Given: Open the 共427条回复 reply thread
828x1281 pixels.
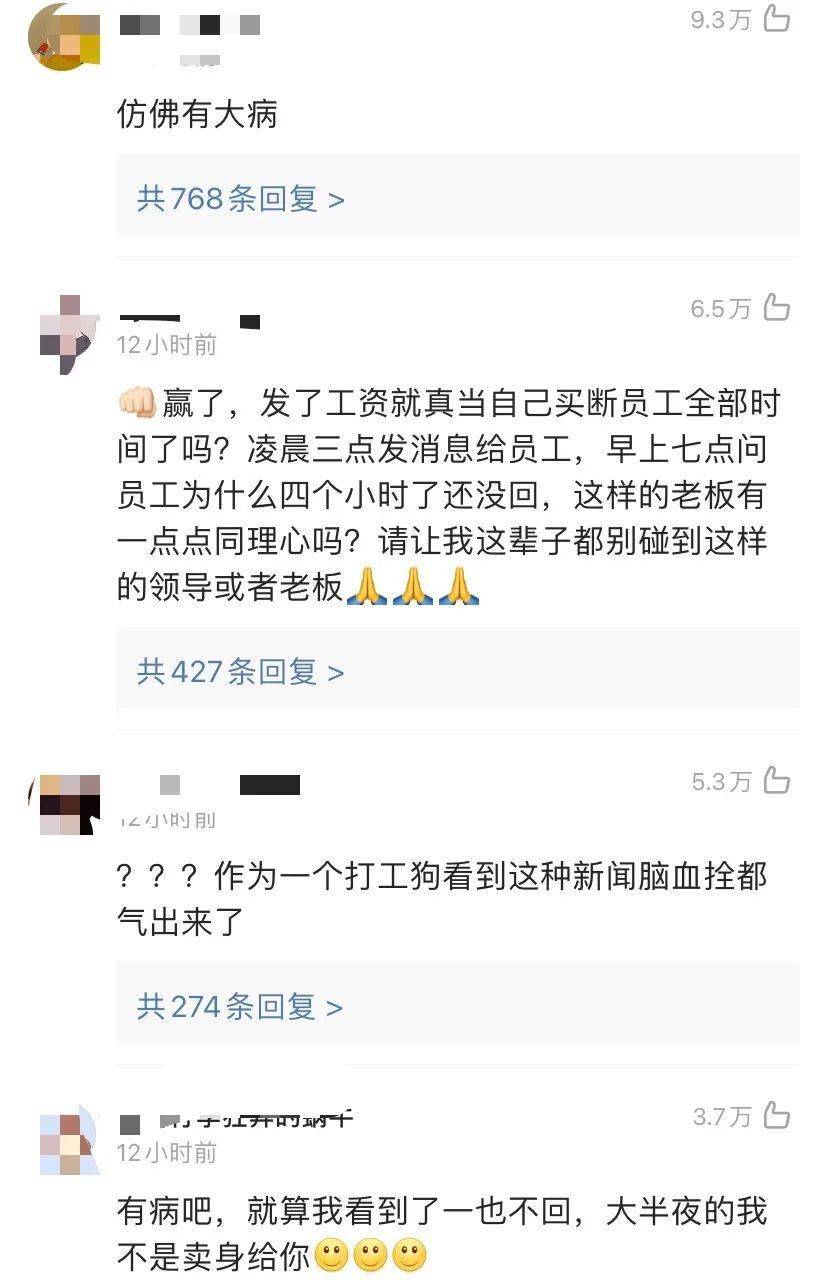Looking at the screenshot, I should coord(241,671).
